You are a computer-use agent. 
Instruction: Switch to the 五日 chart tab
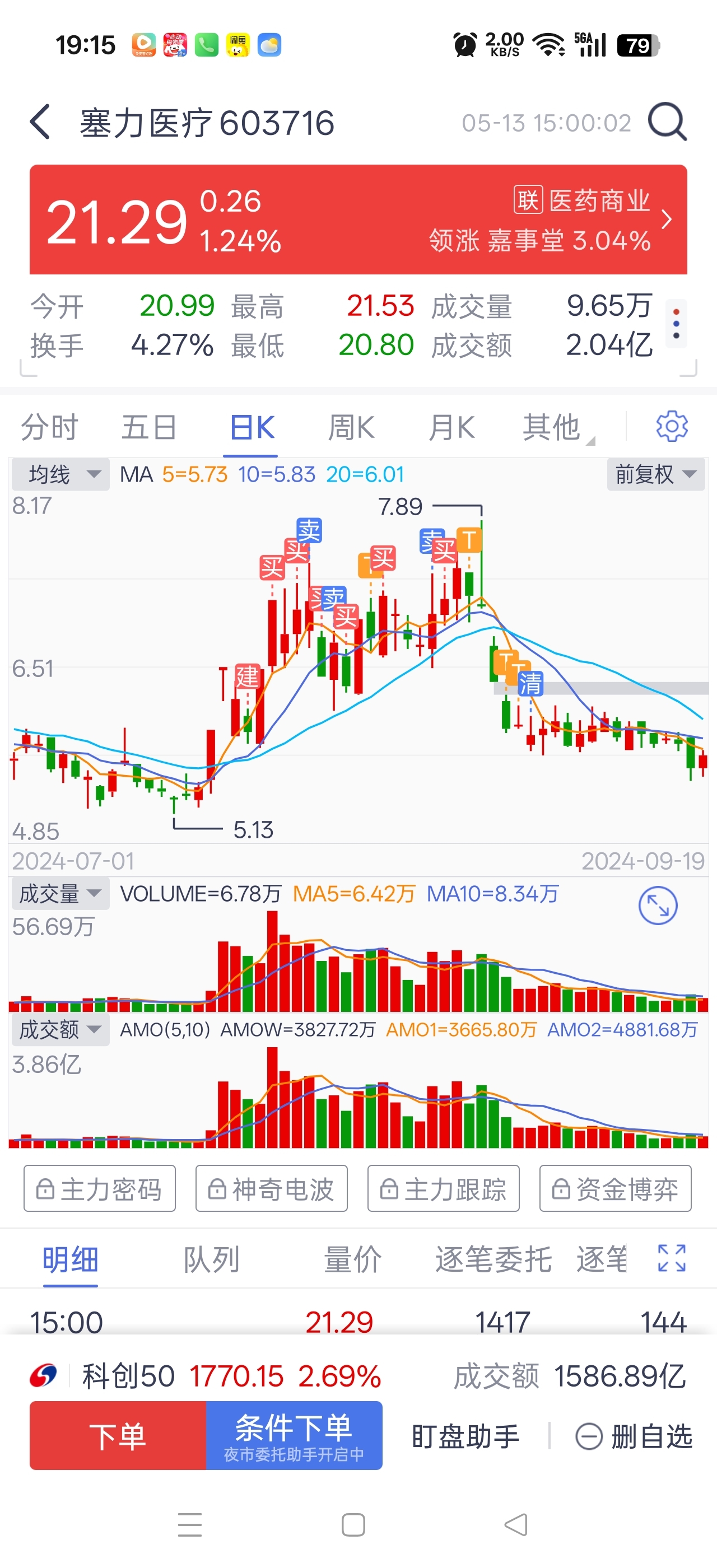click(x=149, y=427)
